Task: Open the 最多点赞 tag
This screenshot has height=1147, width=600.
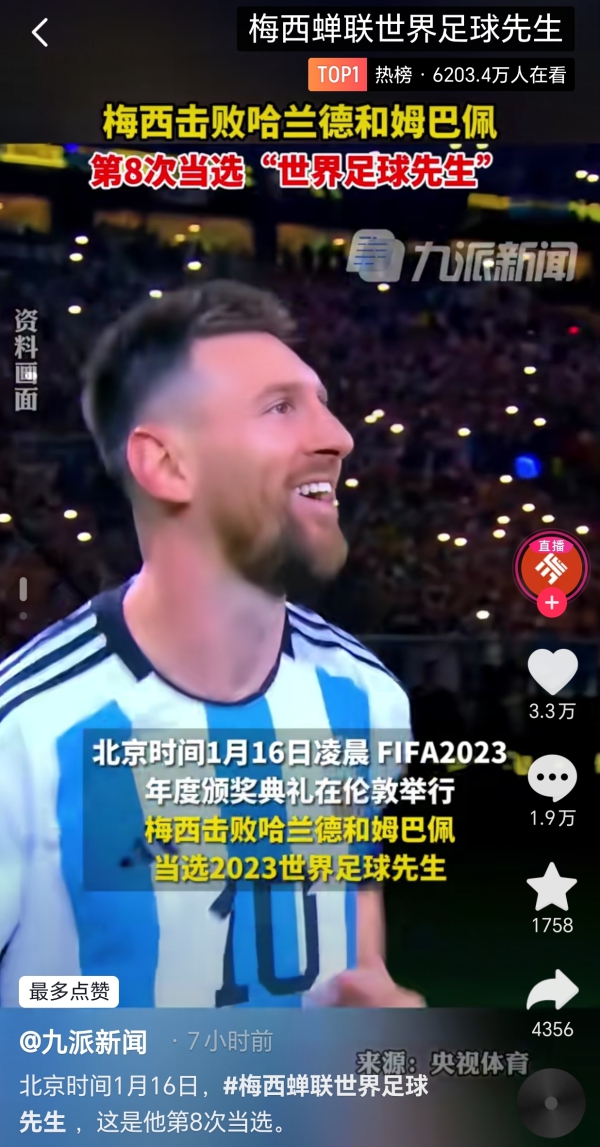Action: point(69,992)
